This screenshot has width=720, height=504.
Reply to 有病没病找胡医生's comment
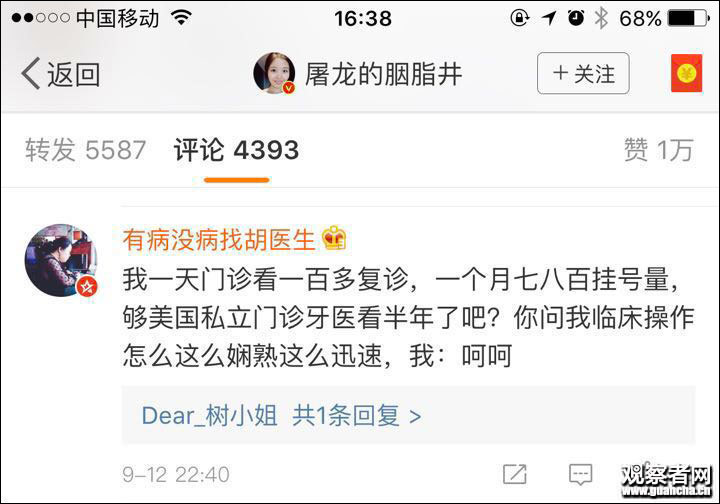[581, 473]
